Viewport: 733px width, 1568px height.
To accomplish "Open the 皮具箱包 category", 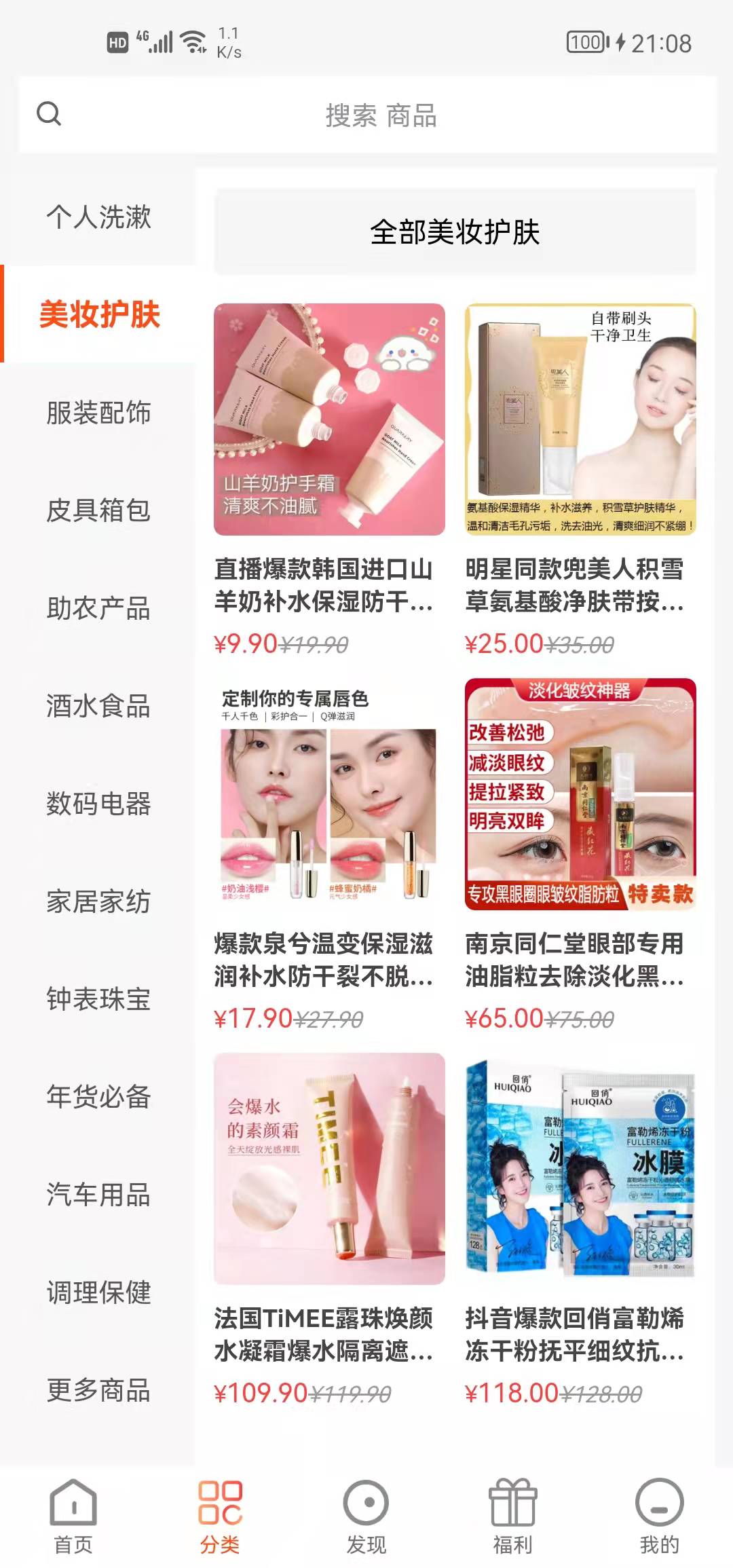I will (x=98, y=510).
